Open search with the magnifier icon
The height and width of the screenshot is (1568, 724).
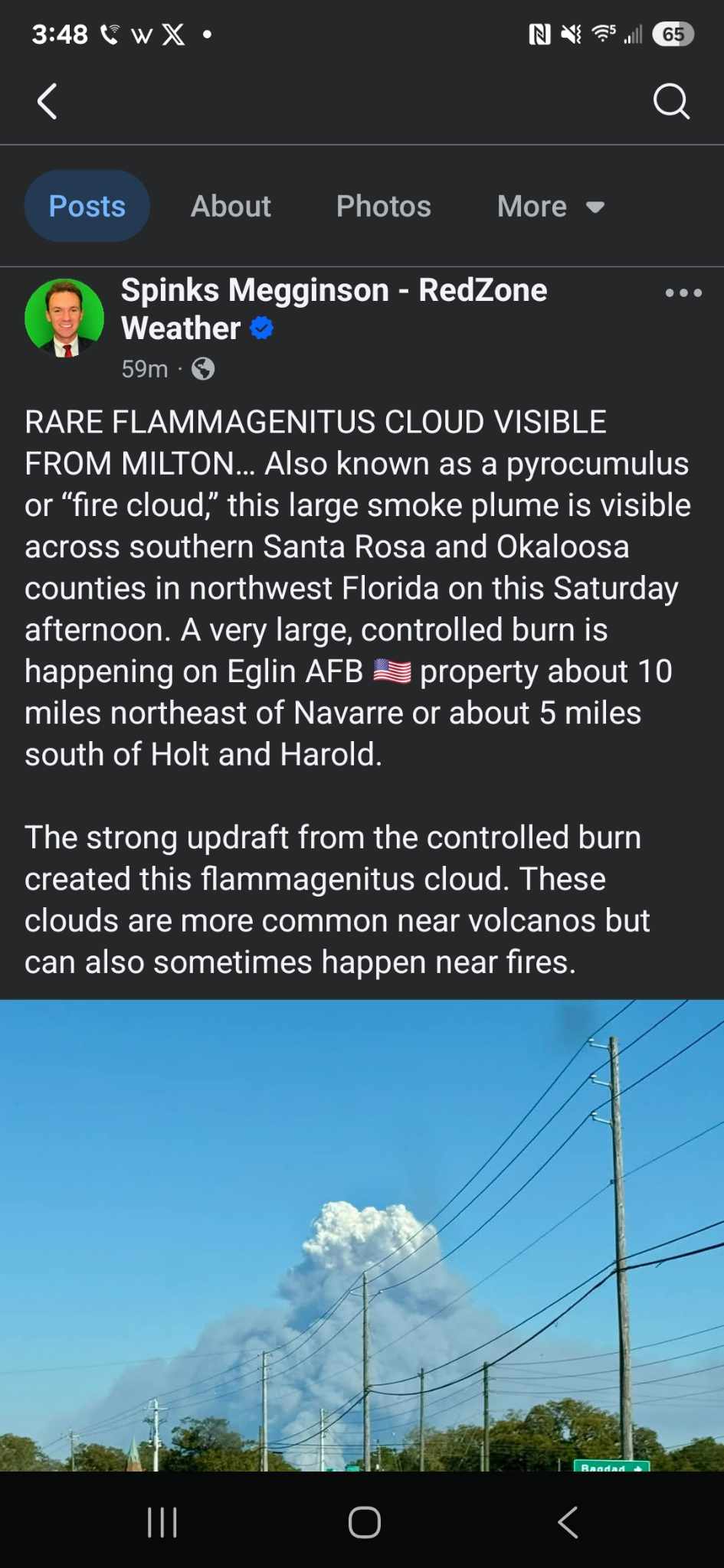point(671,102)
